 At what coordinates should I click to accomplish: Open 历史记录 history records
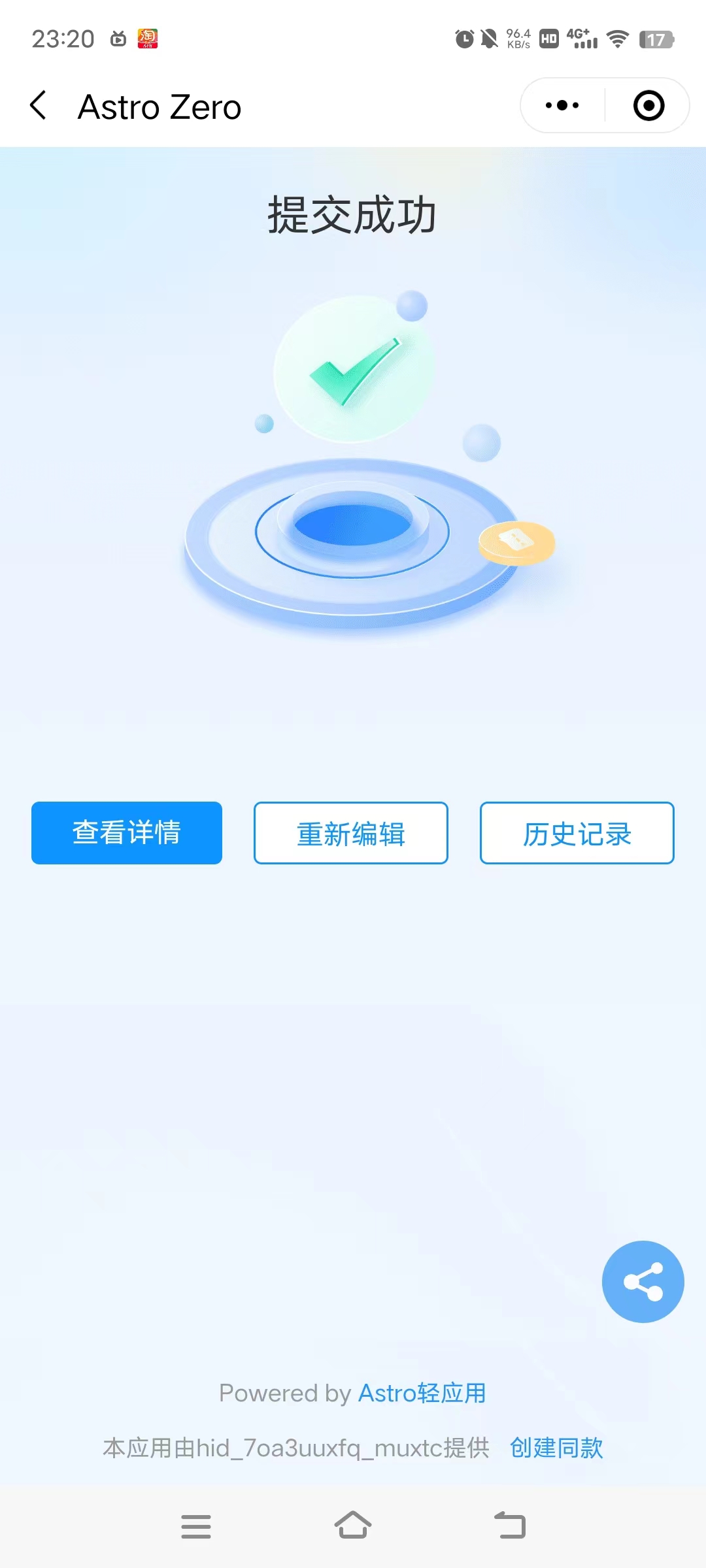[577, 833]
